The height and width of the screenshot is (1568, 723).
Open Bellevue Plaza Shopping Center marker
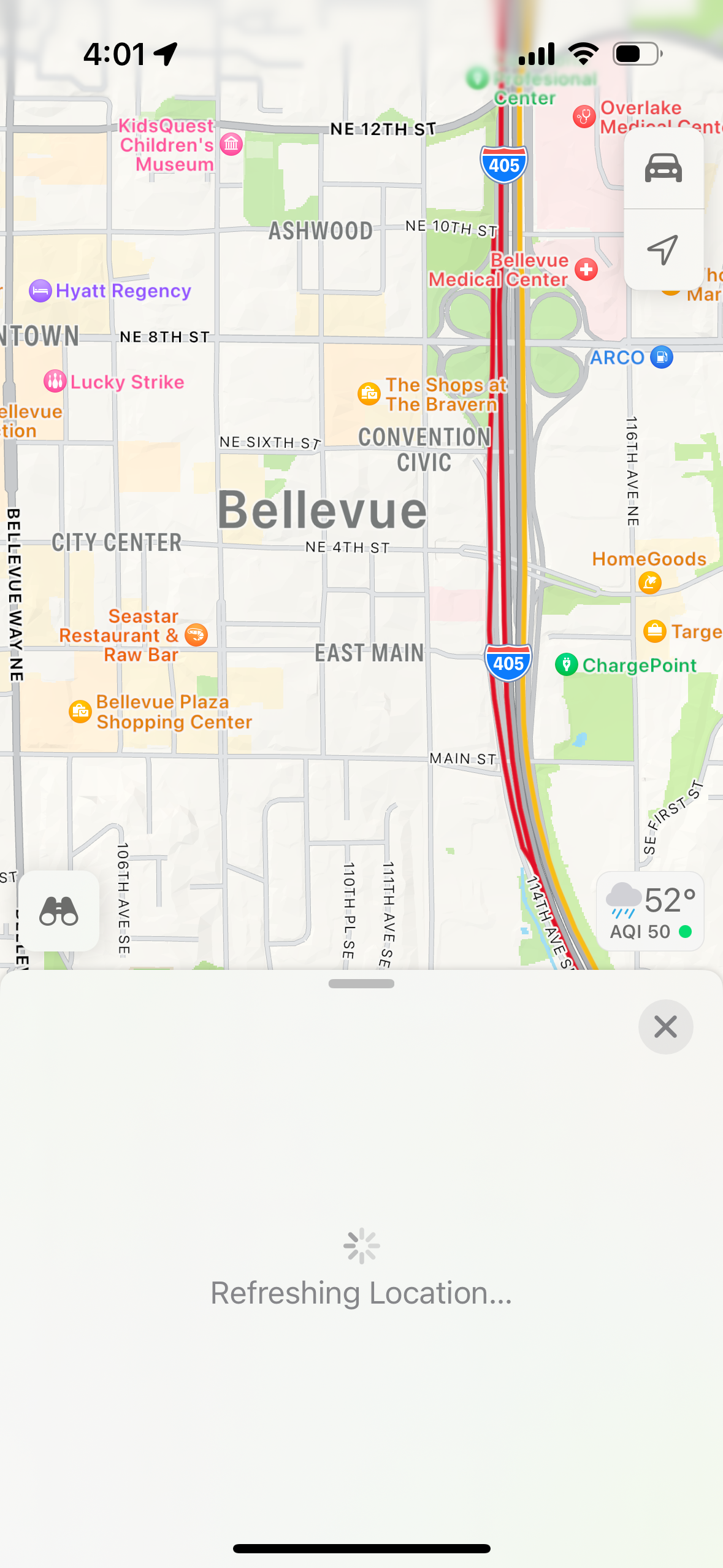click(x=80, y=712)
